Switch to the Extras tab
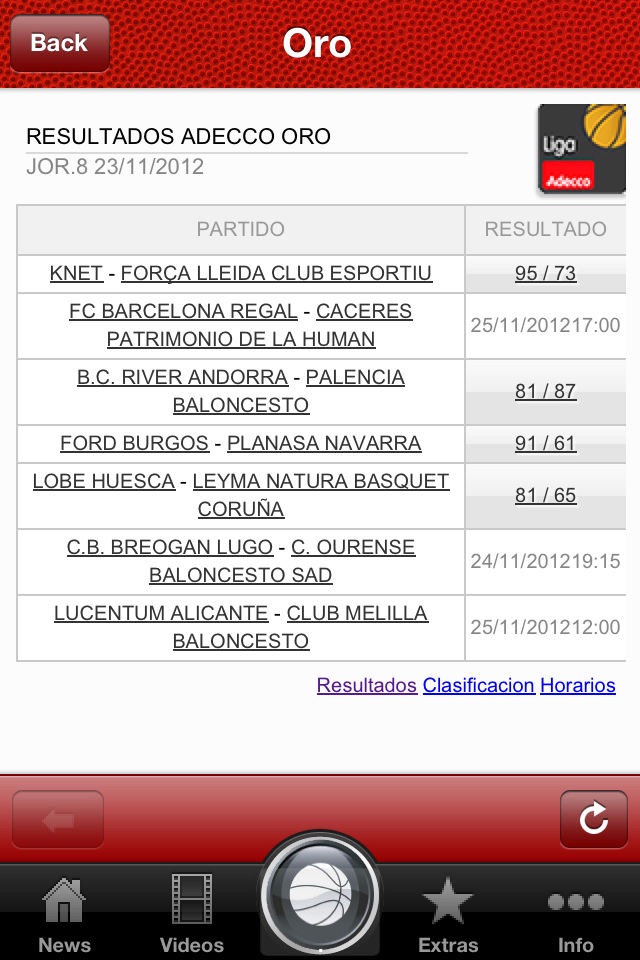 (447, 915)
